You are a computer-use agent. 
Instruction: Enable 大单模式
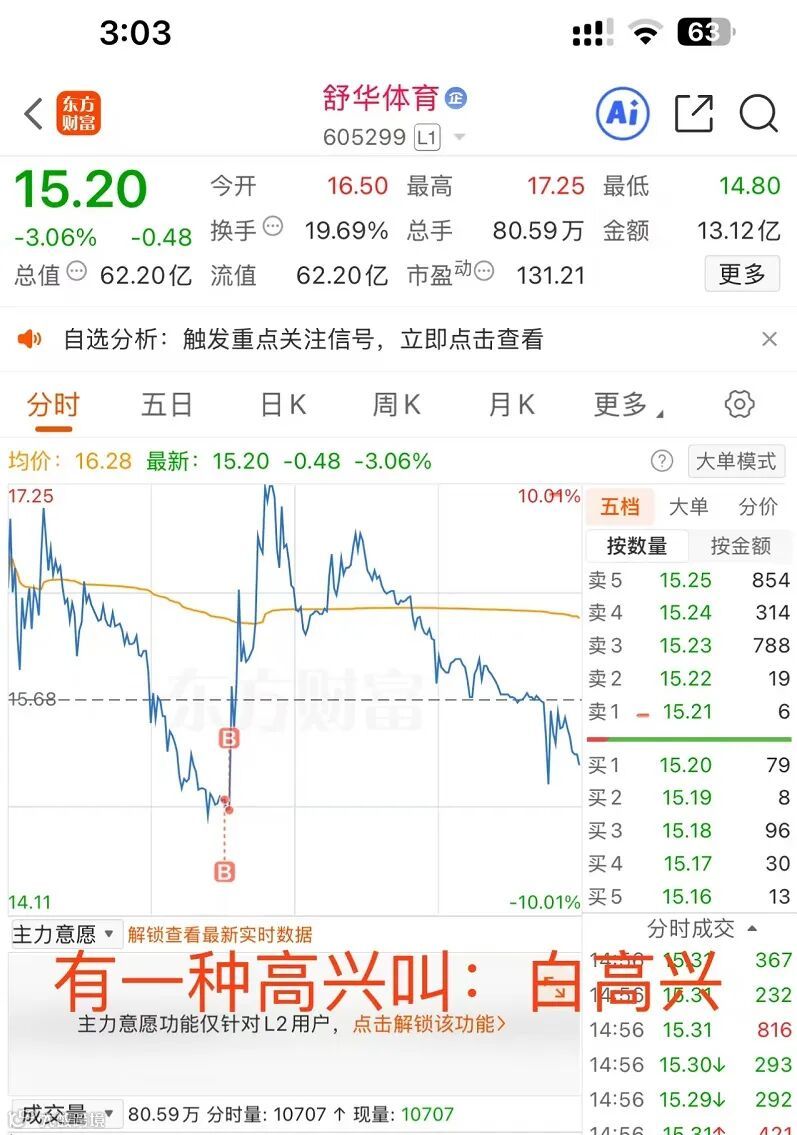(x=735, y=461)
